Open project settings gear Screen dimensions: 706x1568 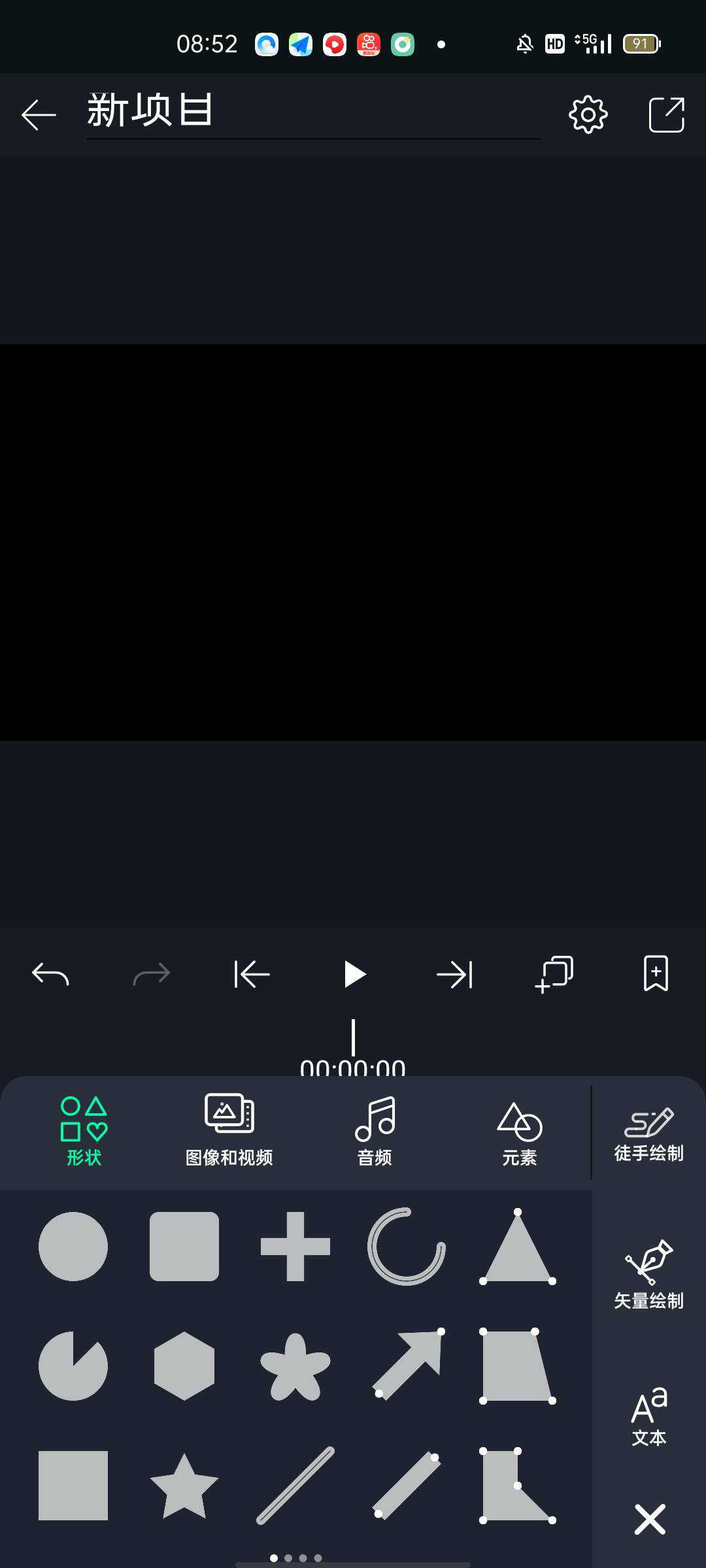tap(588, 115)
